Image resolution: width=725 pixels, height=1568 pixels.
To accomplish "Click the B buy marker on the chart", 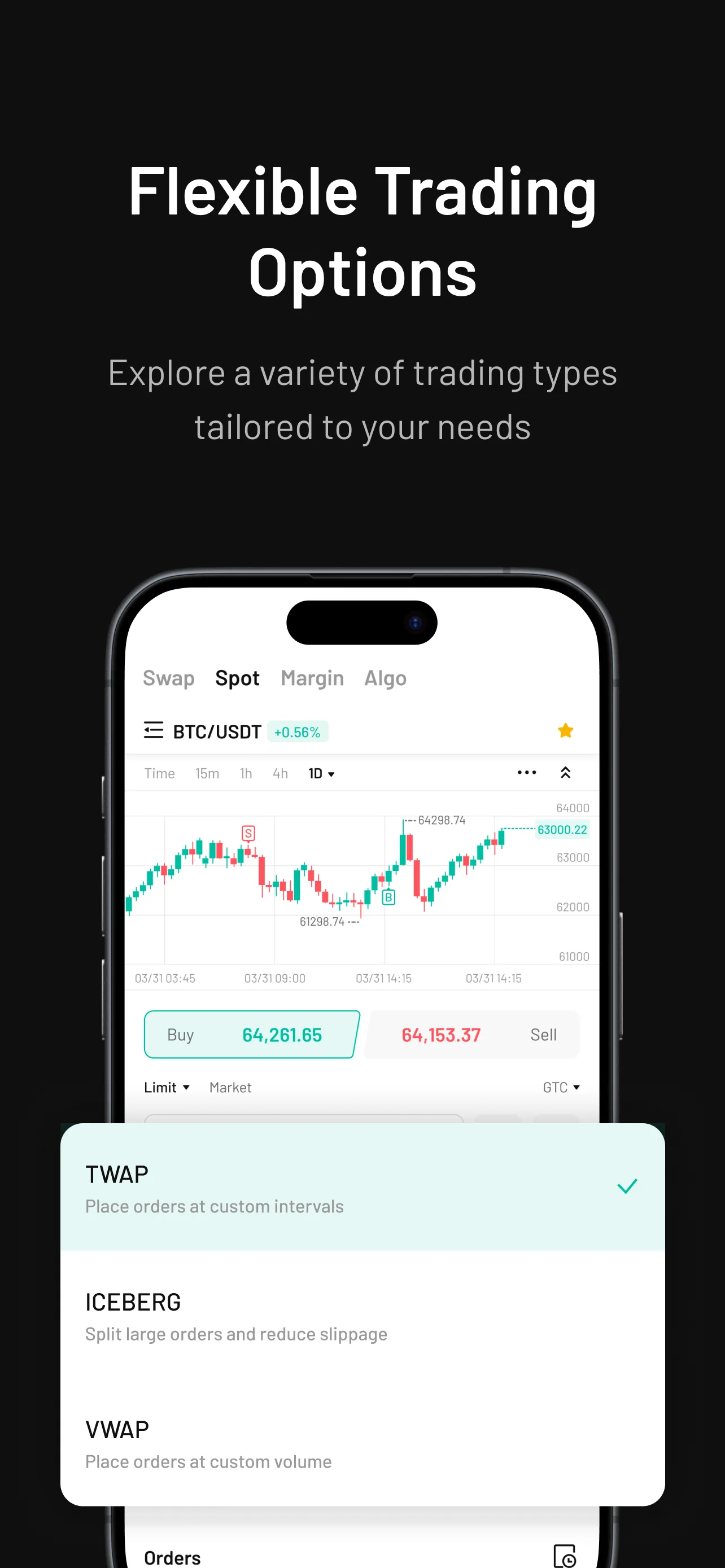I will pos(388,897).
